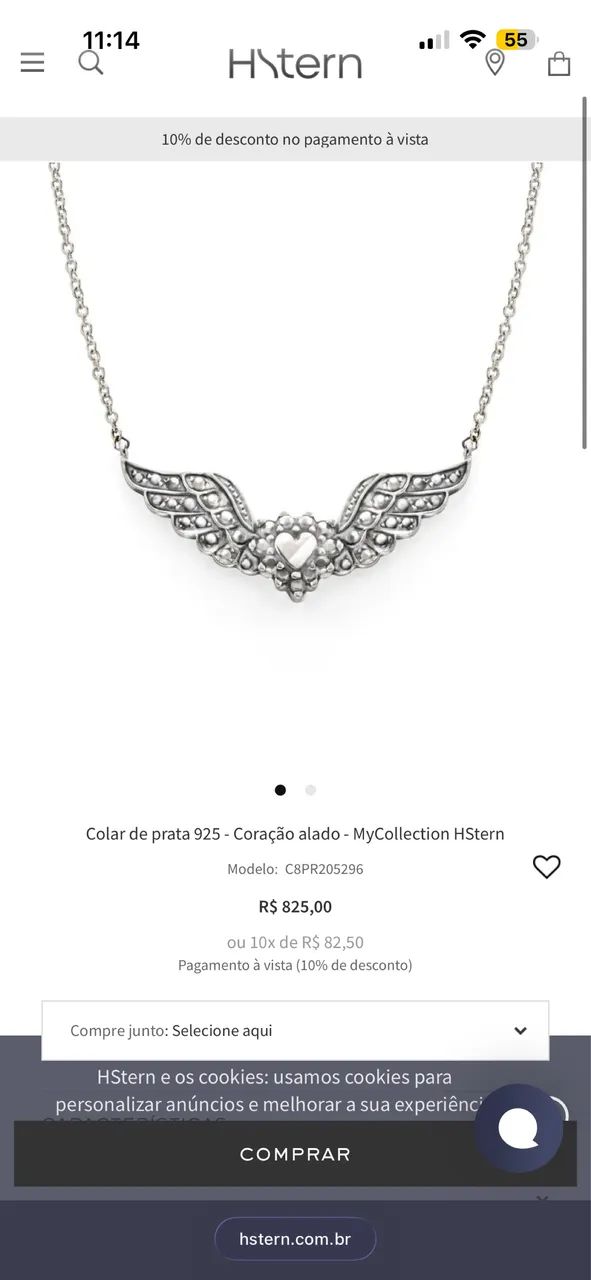Show the second product image dot
Image resolution: width=591 pixels, height=1280 pixels.
[x=310, y=790]
